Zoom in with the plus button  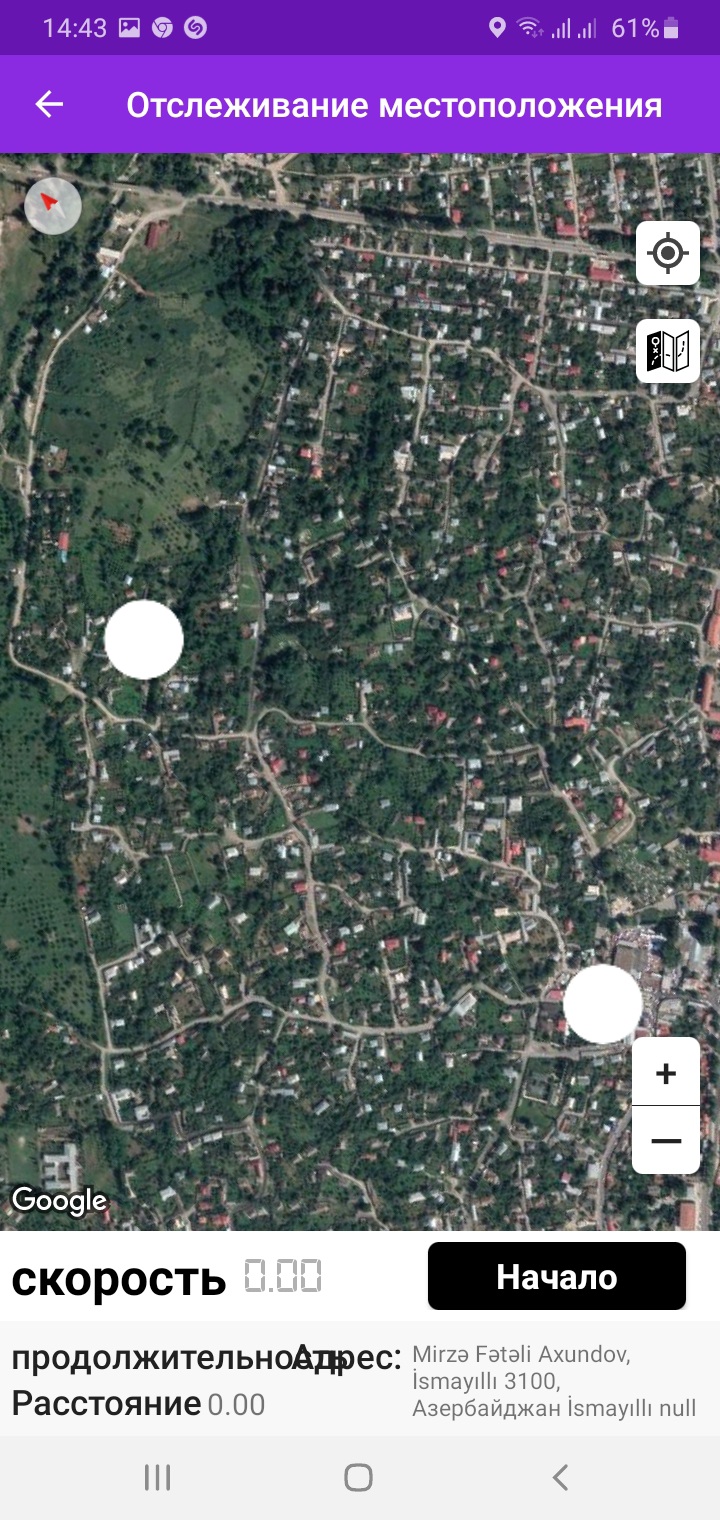pos(666,1072)
